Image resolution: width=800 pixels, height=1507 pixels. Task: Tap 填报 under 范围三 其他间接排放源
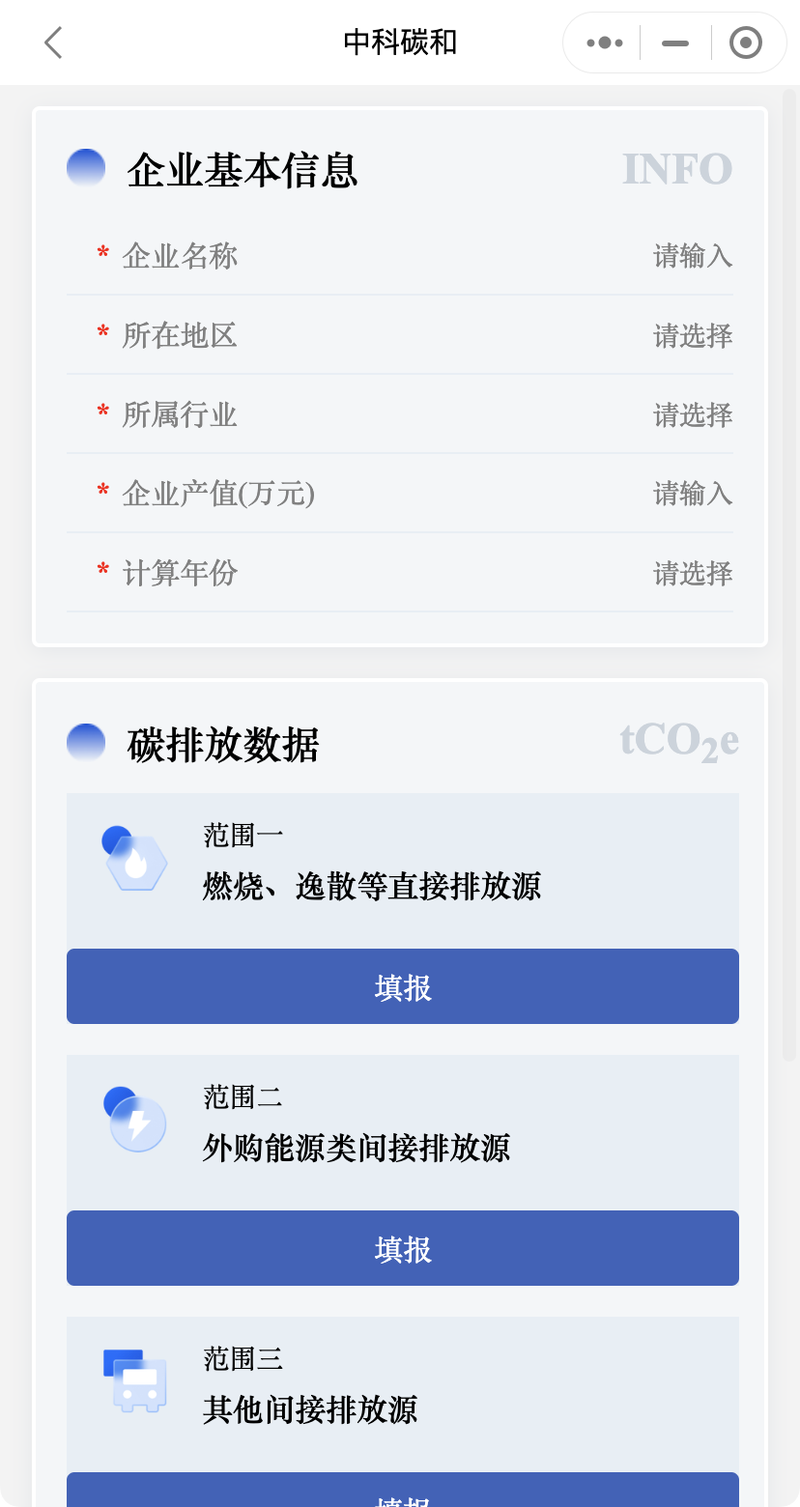point(403,1490)
